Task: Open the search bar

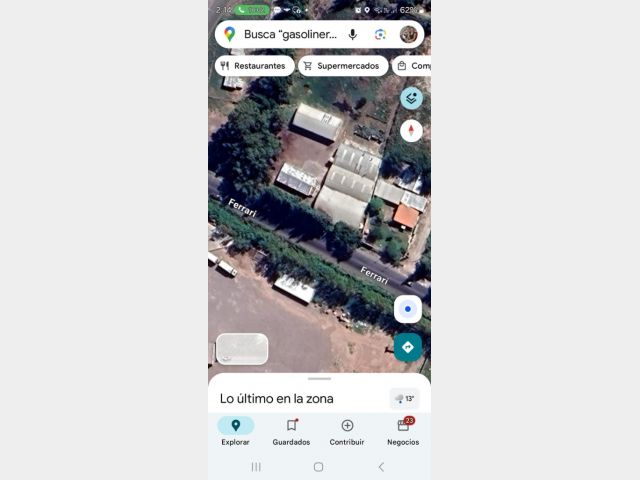Action: 290,35
